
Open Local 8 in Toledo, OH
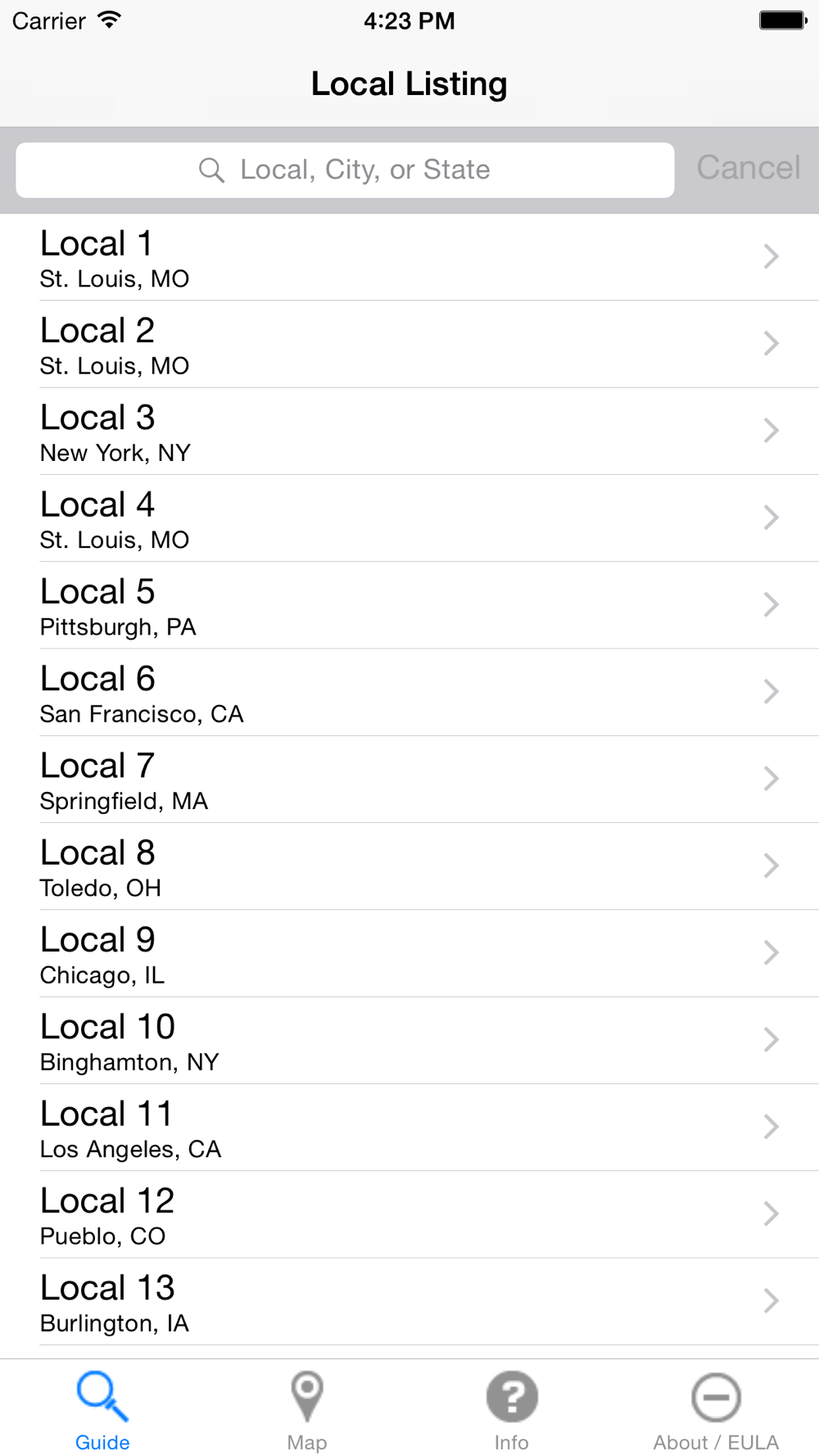pyautogui.click(x=409, y=866)
